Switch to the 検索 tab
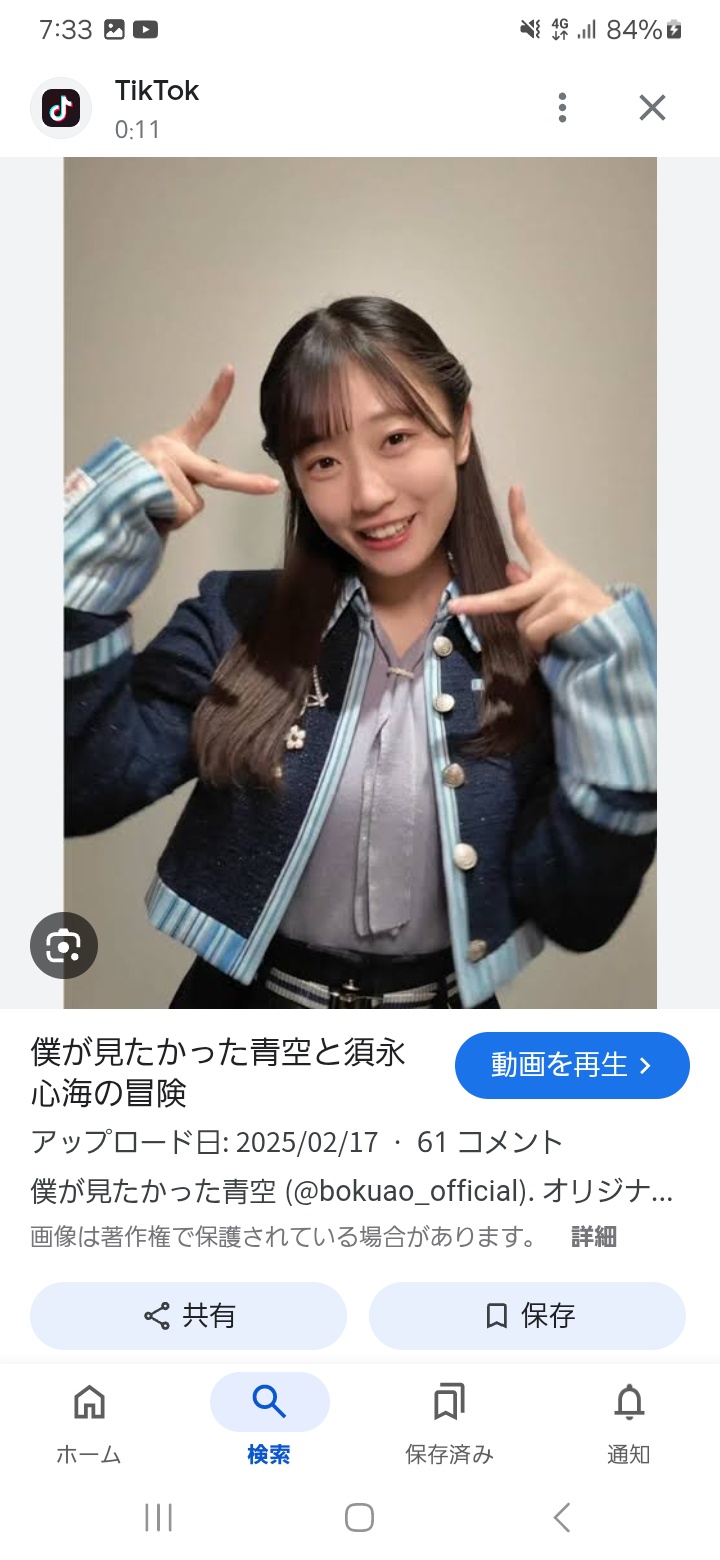The height and width of the screenshot is (1560, 720). [269, 1422]
